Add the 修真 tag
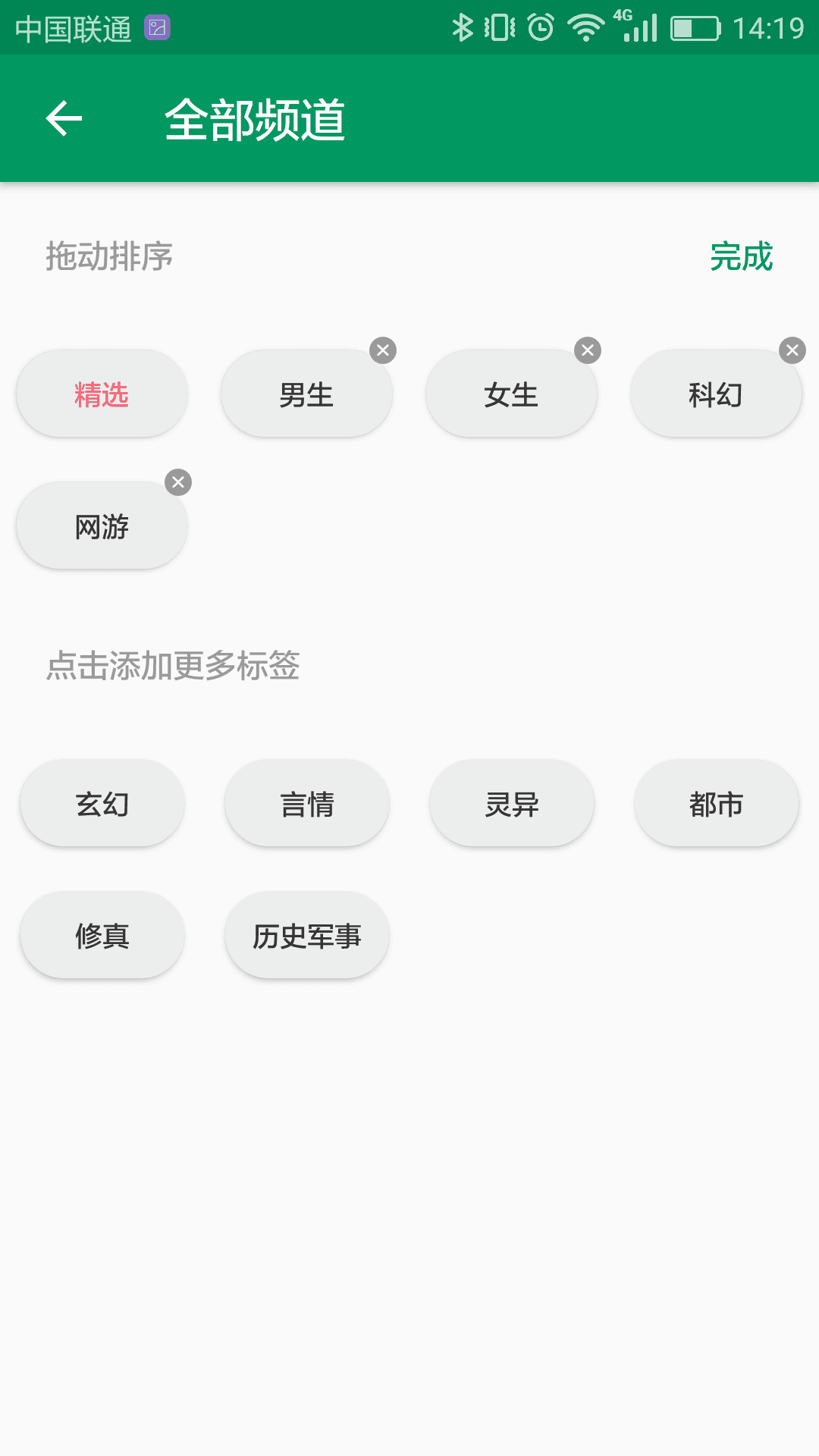This screenshot has width=819, height=1456. pyautogui.click(x=102, y=935)
